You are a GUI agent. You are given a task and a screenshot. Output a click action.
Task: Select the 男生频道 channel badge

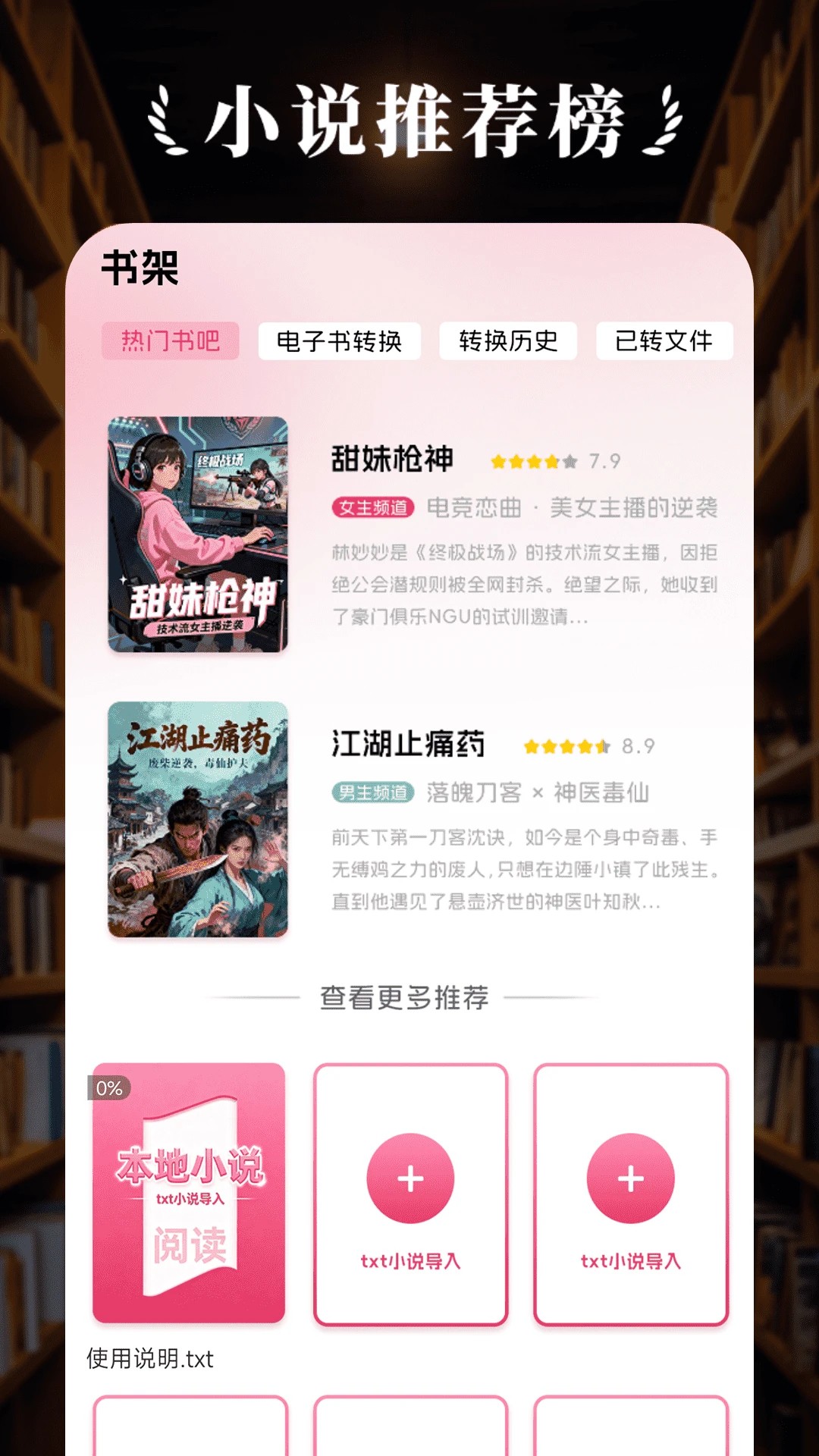click(x=373, y=792)
